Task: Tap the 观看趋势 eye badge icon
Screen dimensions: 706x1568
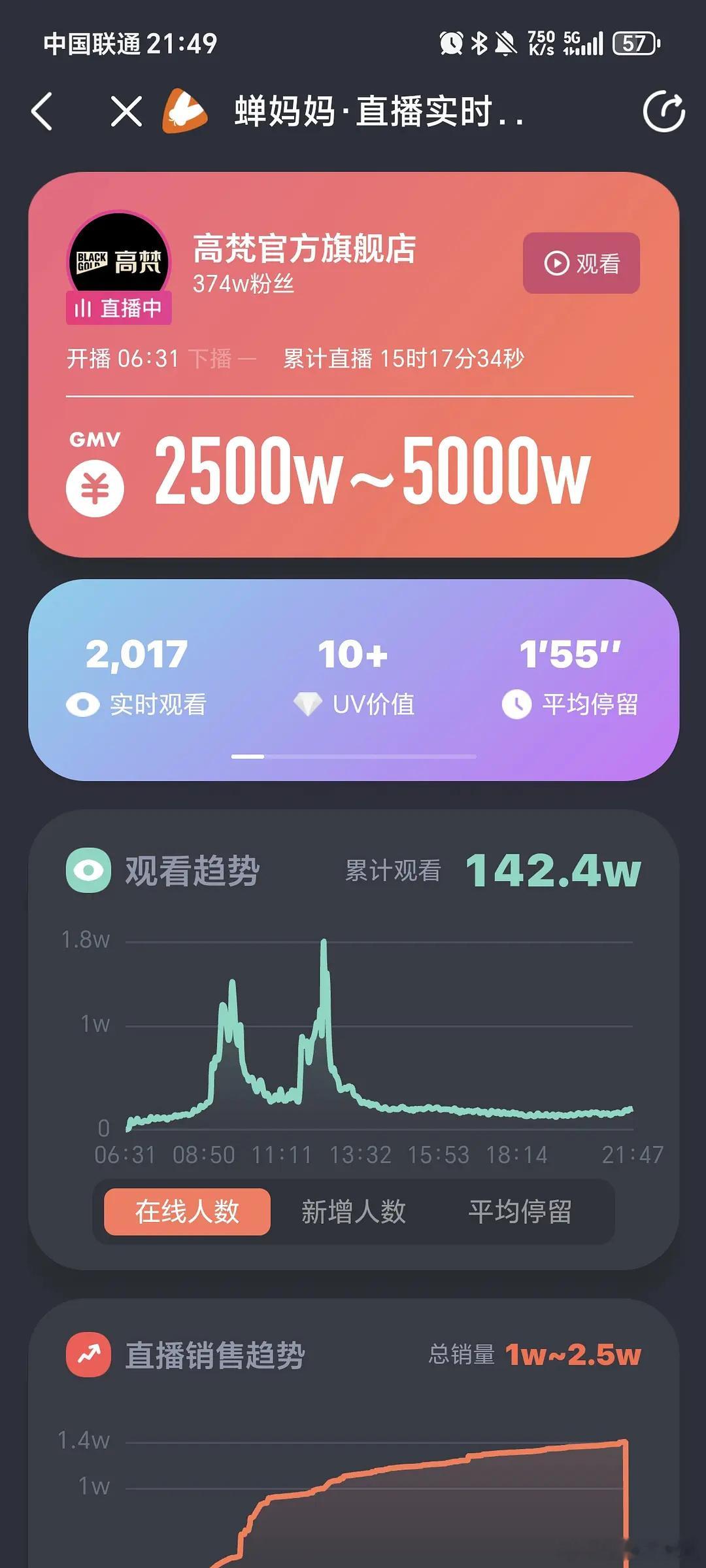Action: click(89, 871)
